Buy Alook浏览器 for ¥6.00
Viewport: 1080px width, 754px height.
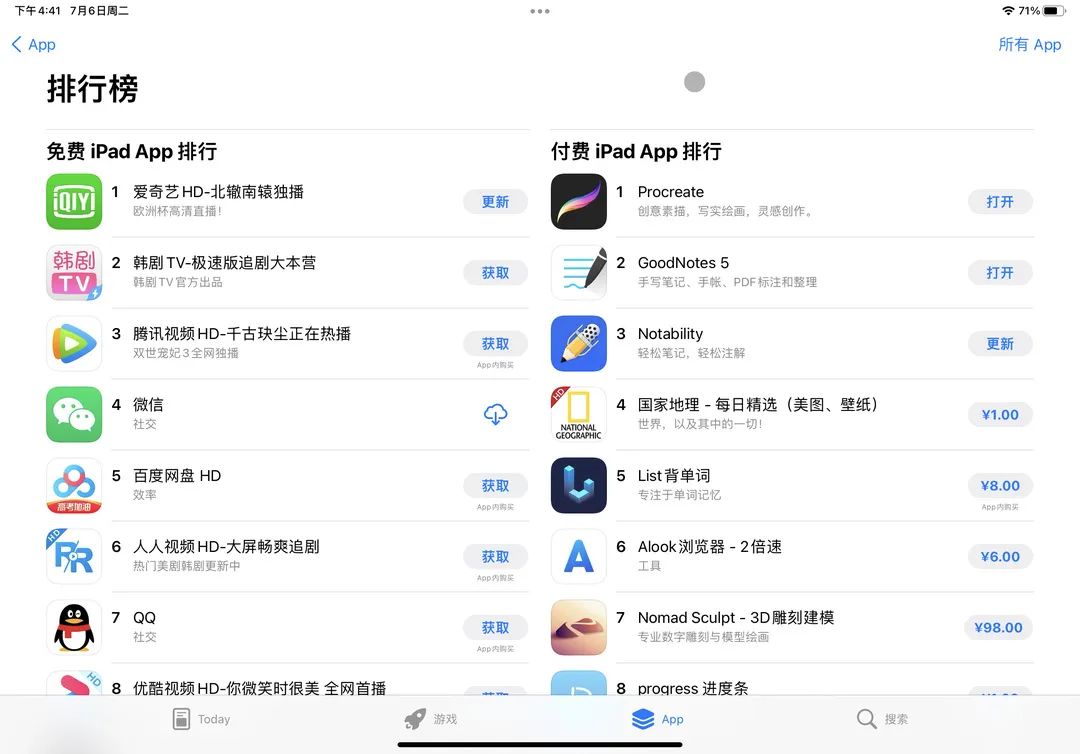click(999, 557)
